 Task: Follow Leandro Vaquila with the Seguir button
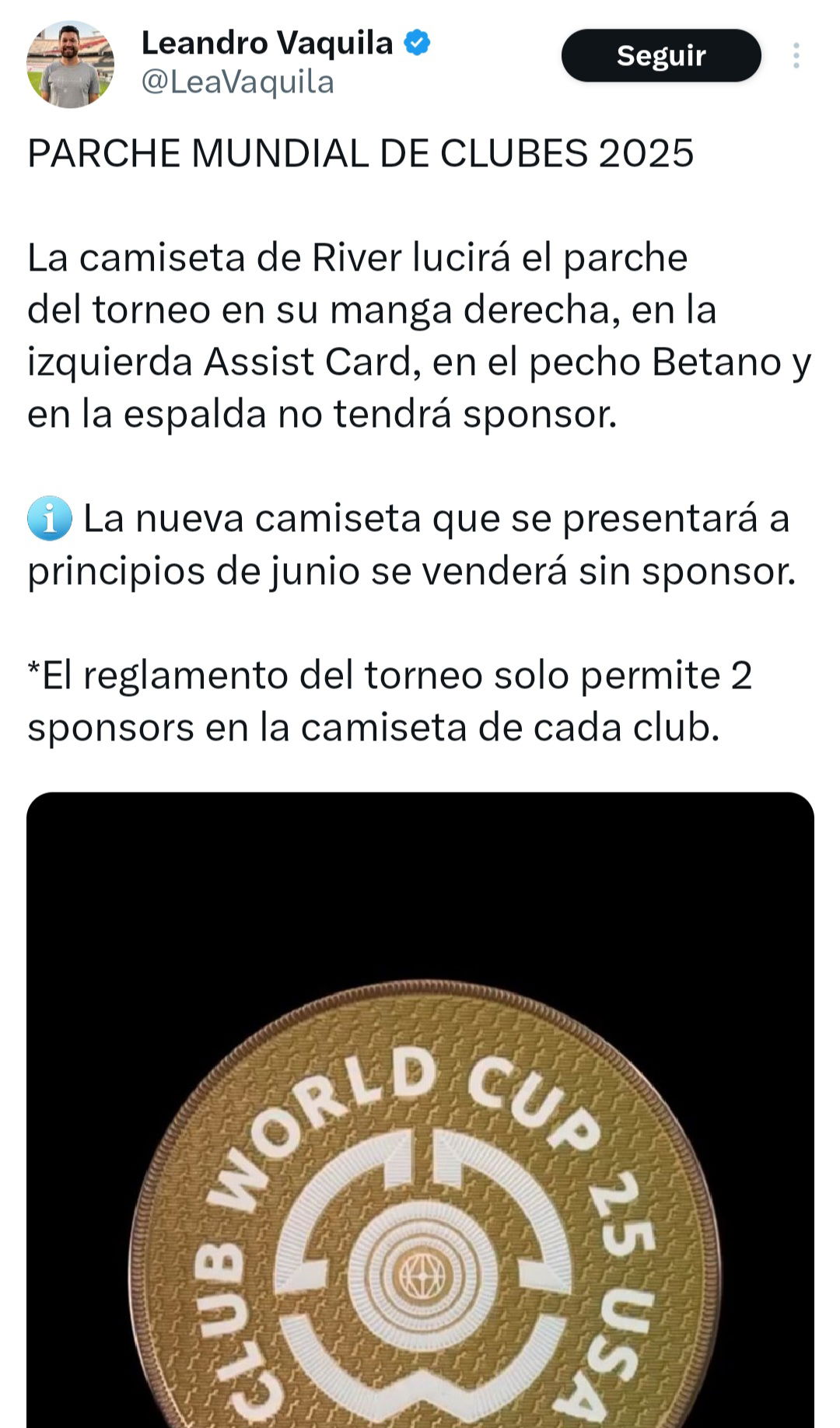(661, 56)
